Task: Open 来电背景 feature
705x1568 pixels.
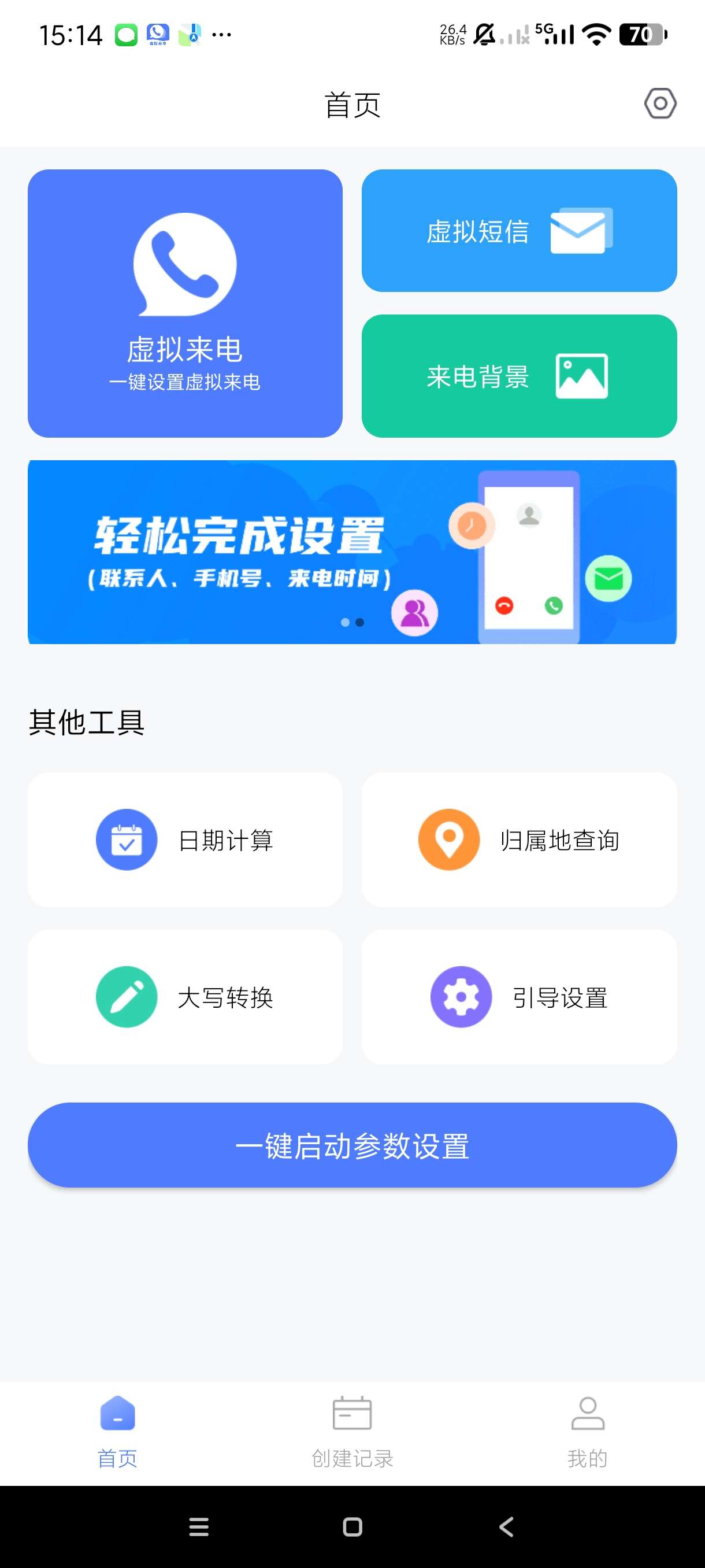Action: 519,376
